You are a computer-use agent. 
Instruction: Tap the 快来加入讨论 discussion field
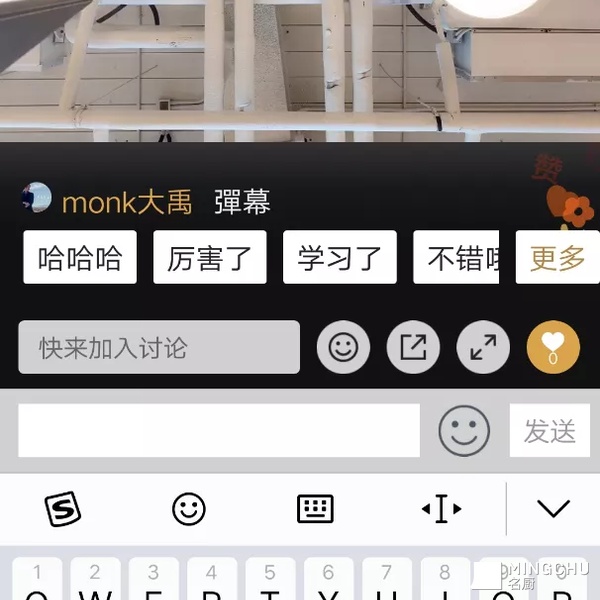(159, 348)
